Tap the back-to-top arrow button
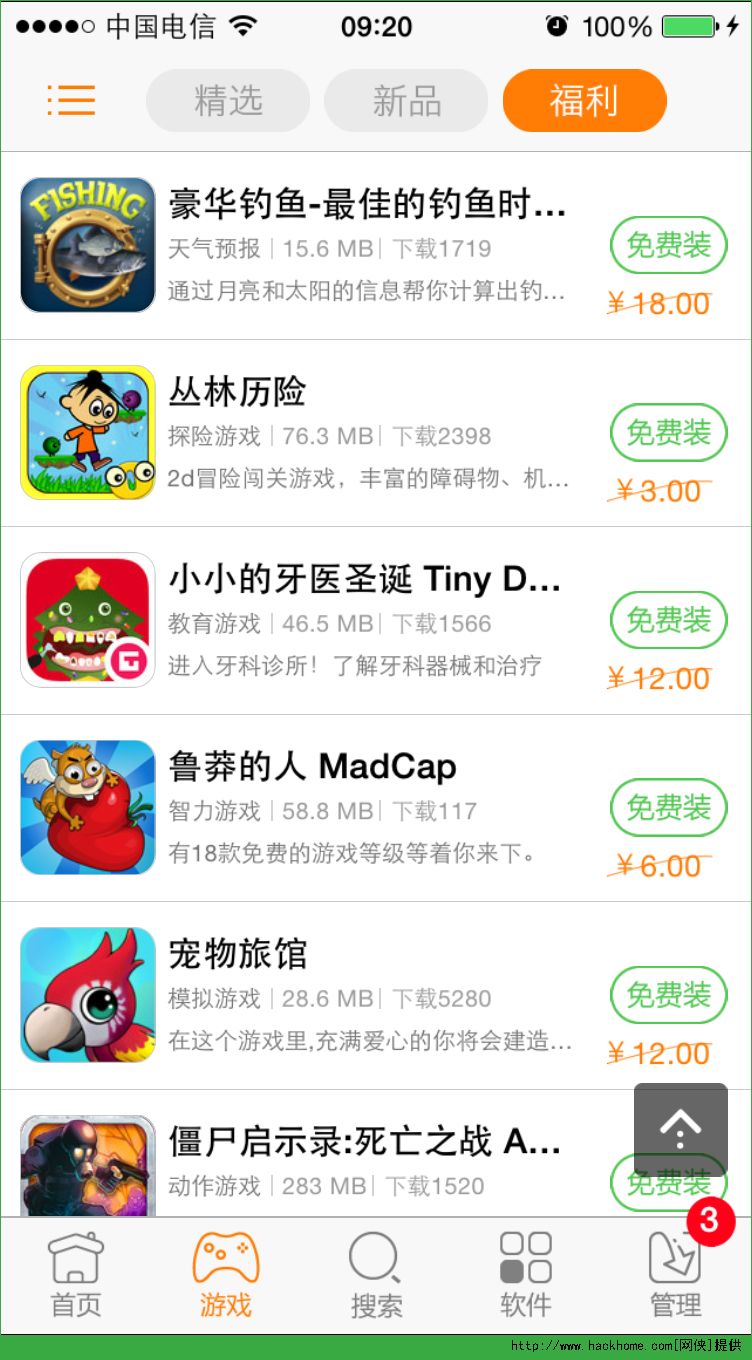 (680, 1128)
